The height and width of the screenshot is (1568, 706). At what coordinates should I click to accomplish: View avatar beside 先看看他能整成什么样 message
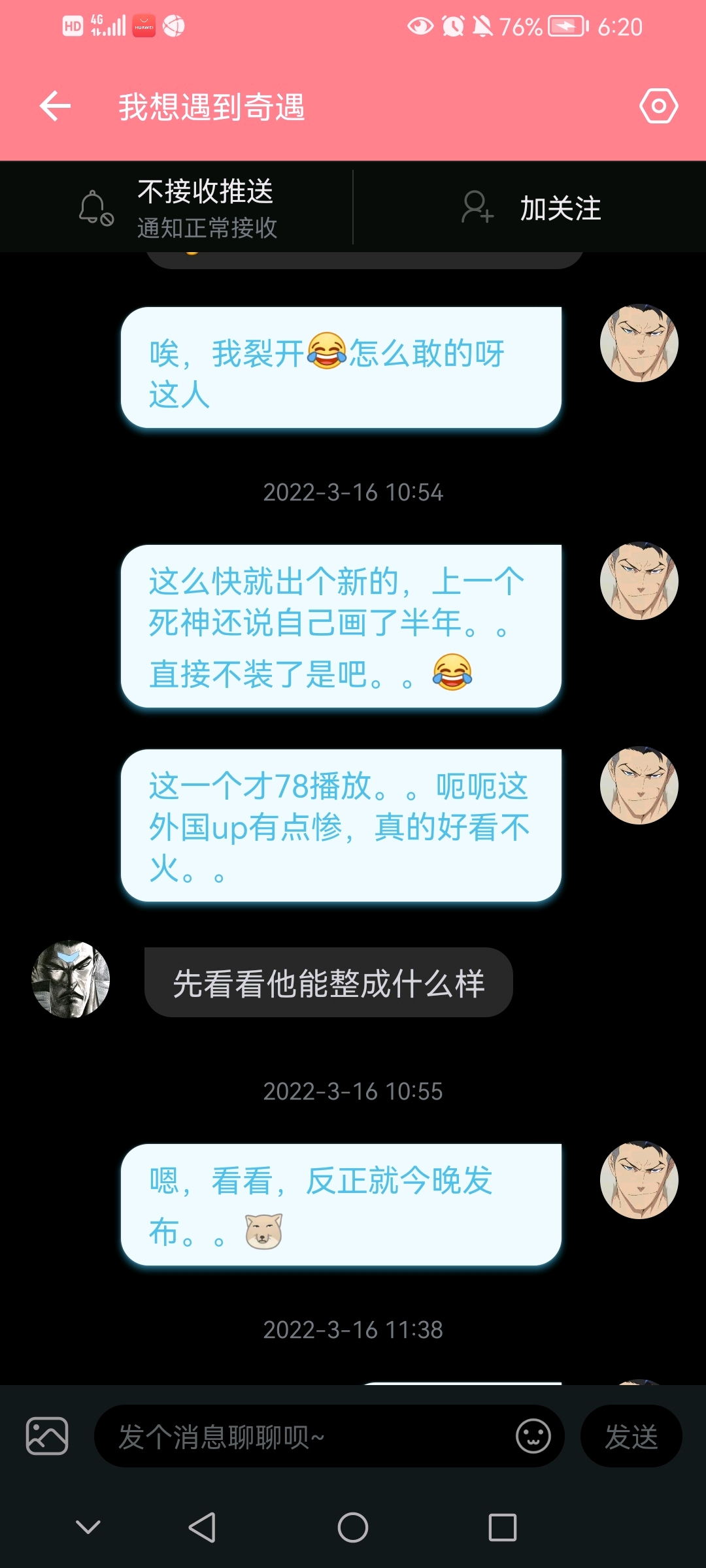point(71,979)
